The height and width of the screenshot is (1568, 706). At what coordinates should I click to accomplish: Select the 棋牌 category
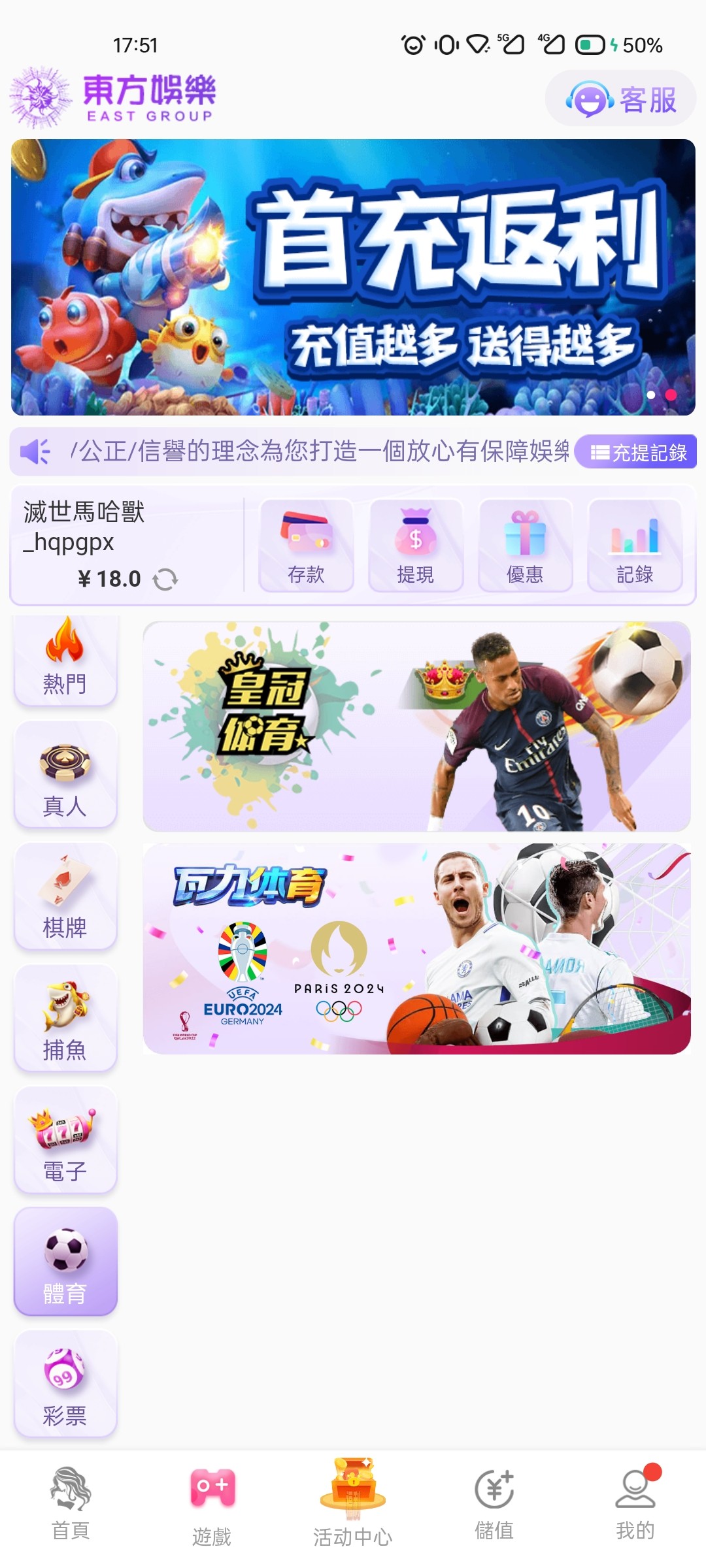pos(65,897)
